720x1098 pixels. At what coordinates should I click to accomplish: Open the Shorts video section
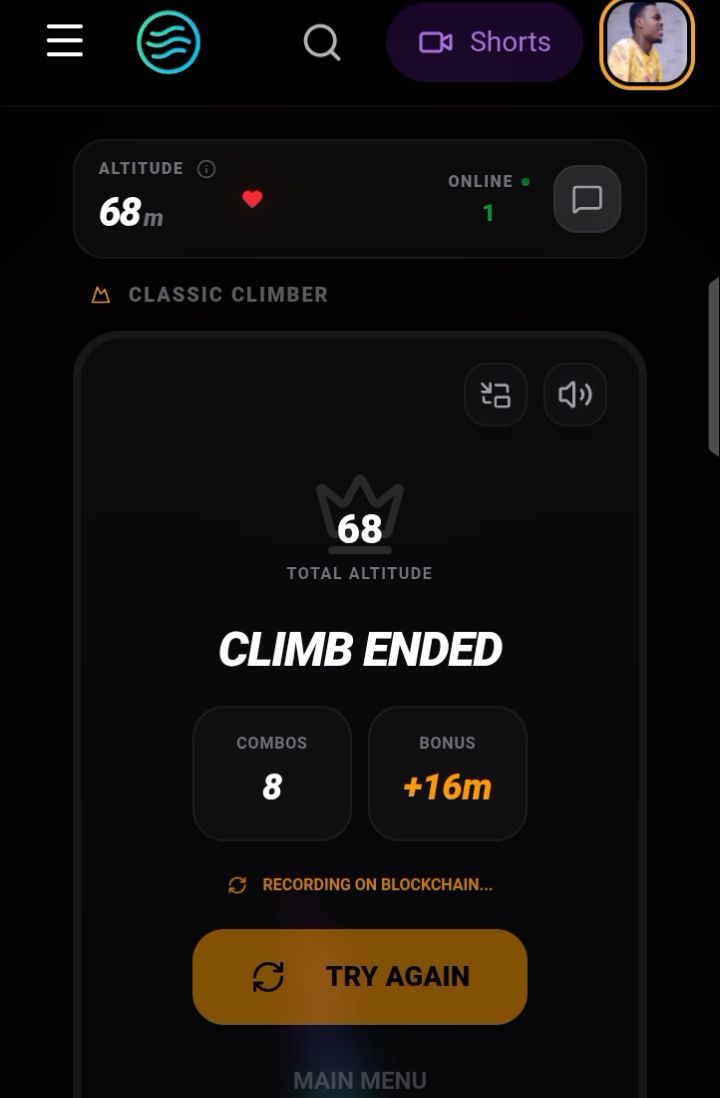pos(485,42)
